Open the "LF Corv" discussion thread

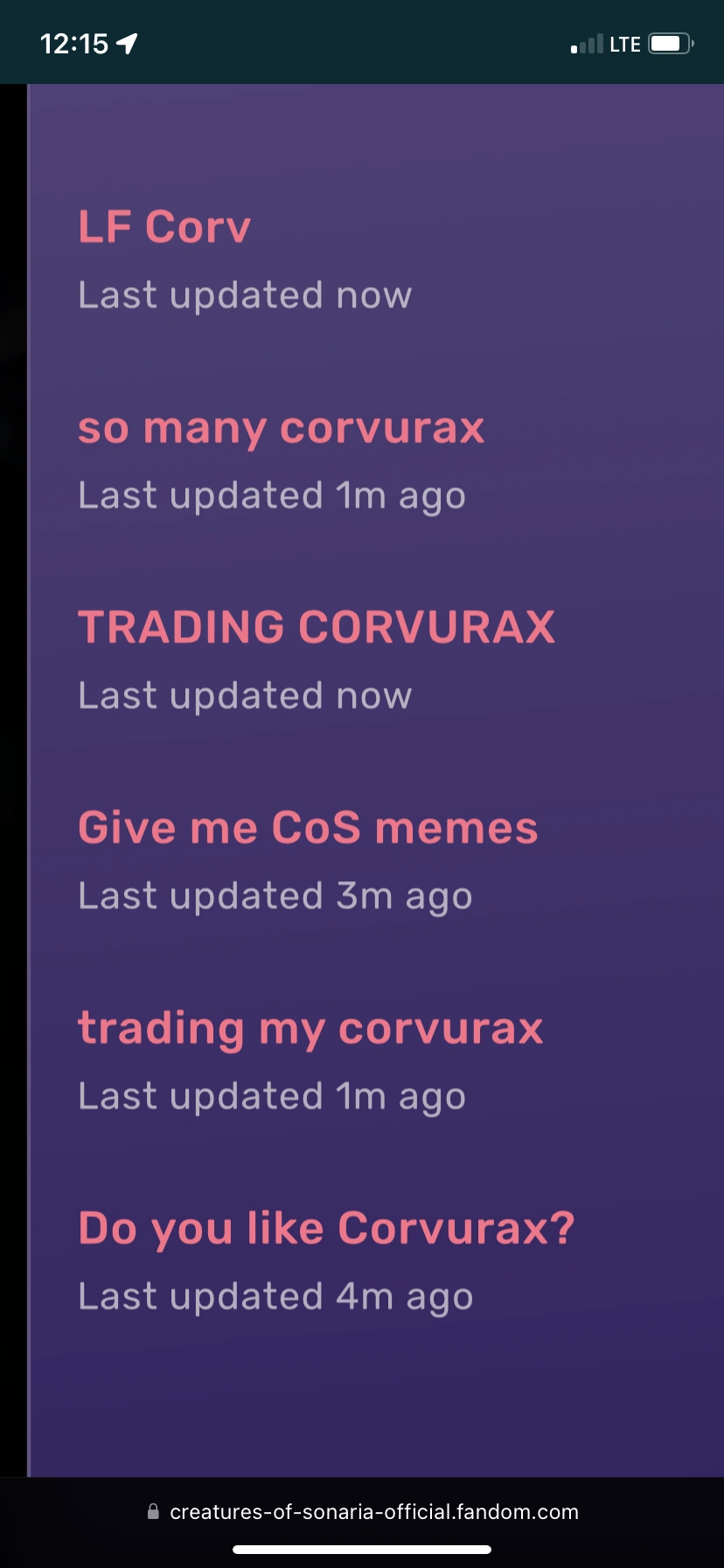pos(164,226)
